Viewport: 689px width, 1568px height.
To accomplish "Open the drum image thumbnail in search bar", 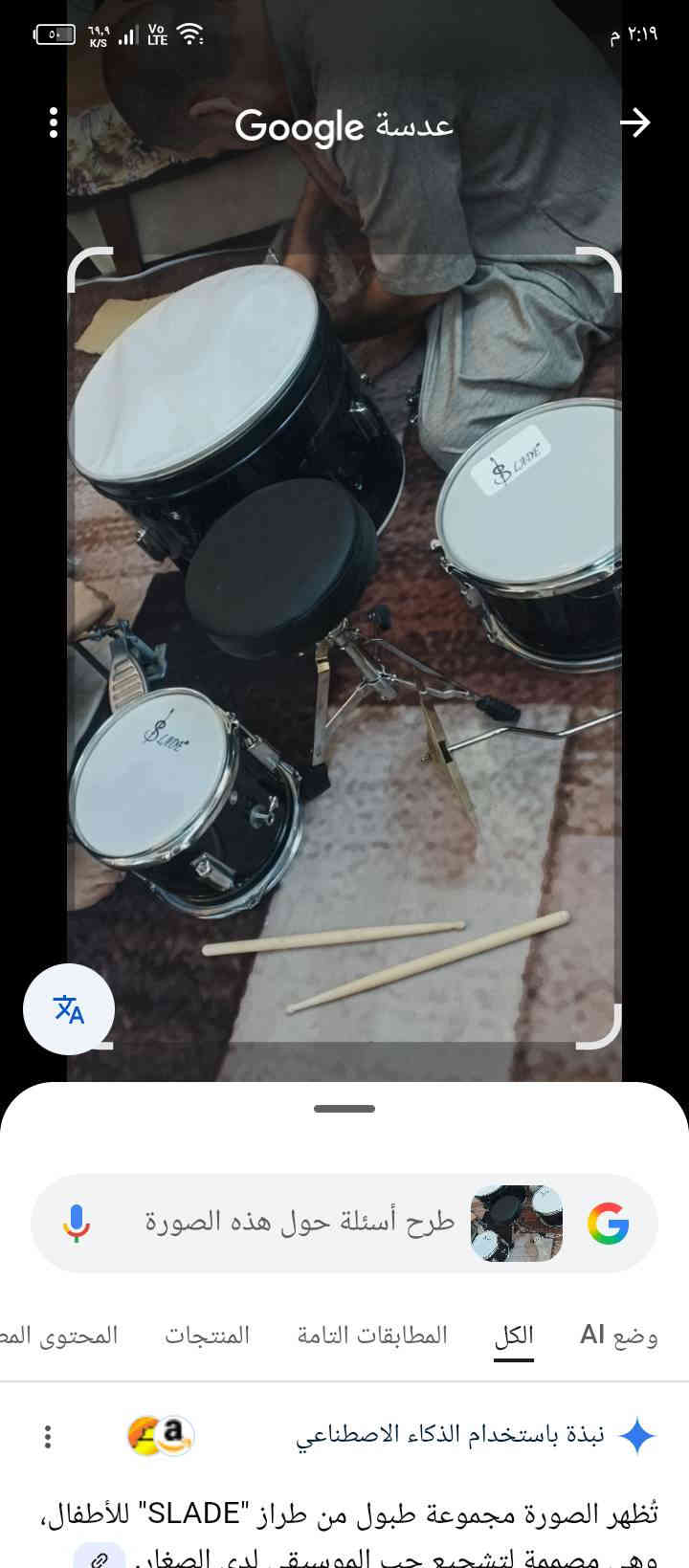I will pos(516,1224).
